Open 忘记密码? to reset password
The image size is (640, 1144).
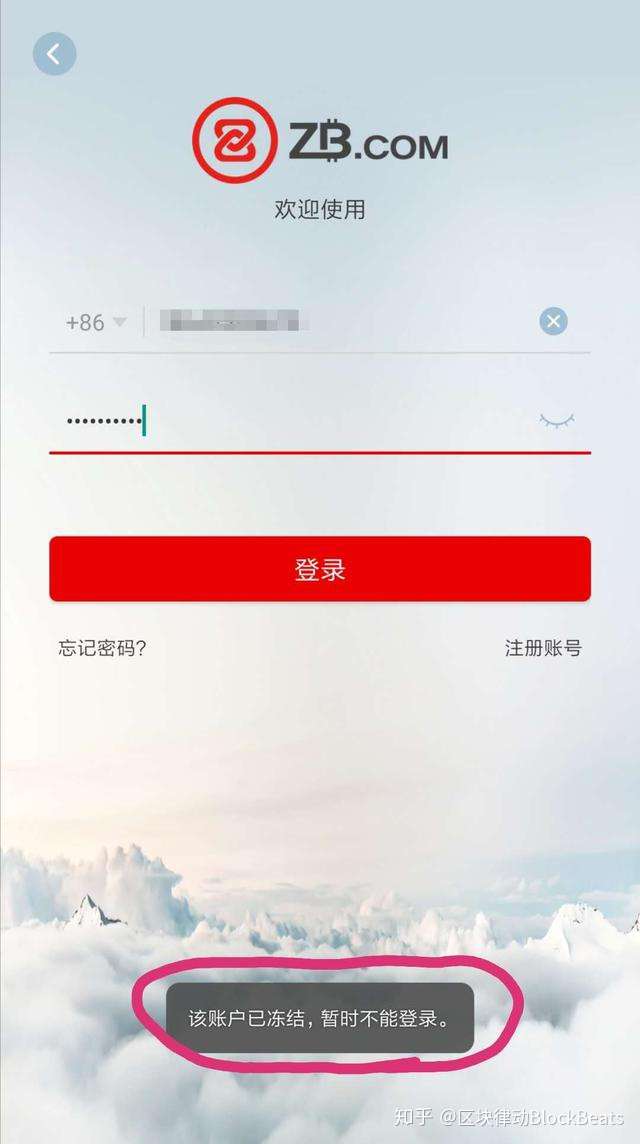click(x=102, y=648)
